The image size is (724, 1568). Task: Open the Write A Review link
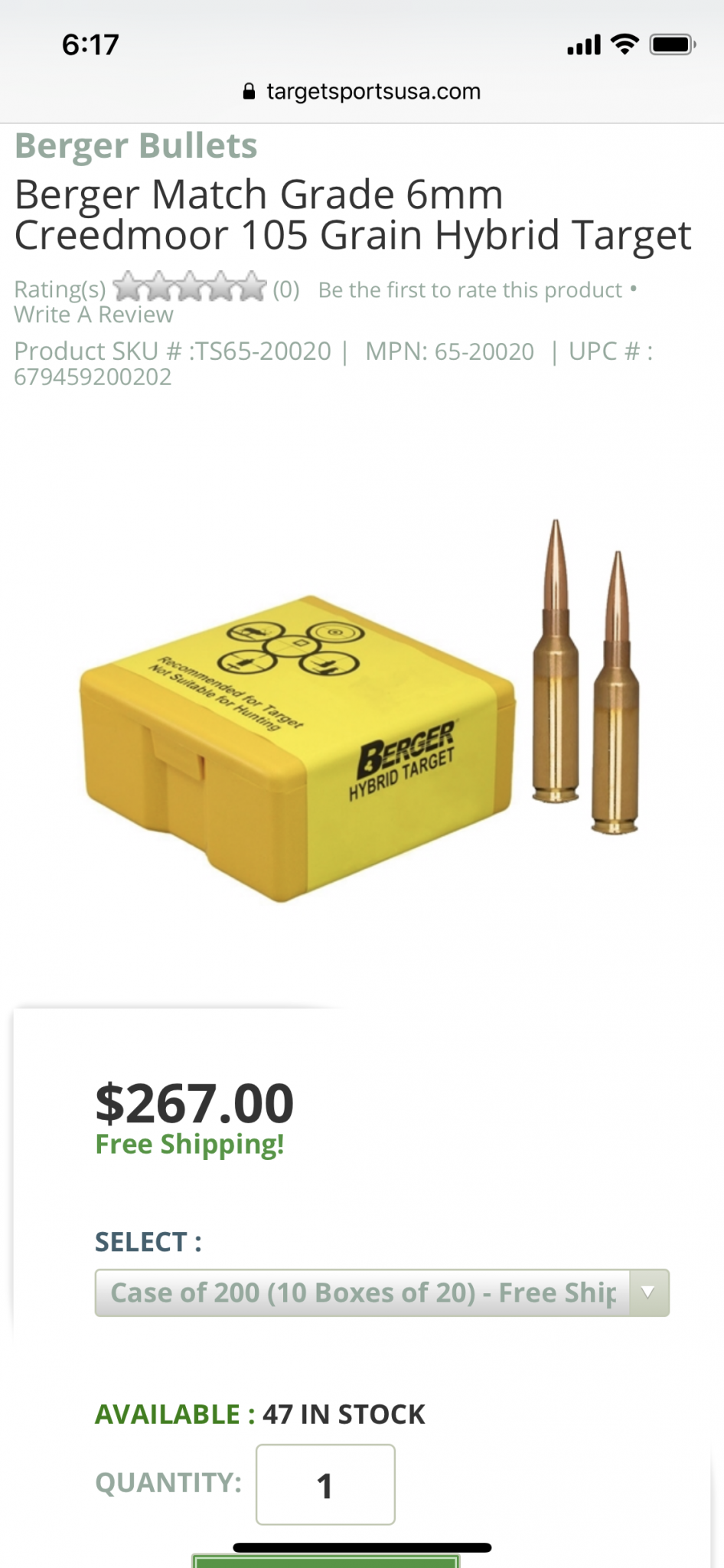pyautogui.click(x=93, y=315)
